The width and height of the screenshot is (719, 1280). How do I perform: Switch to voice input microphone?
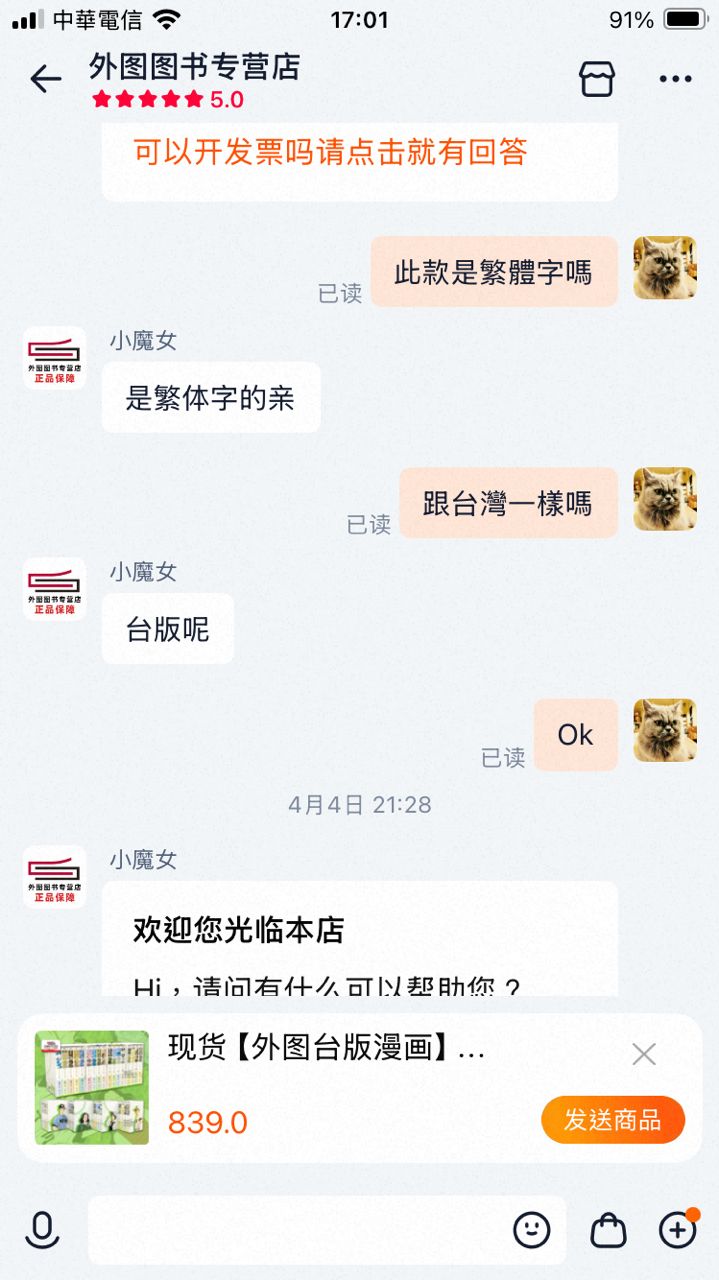tap(42, 1230)
